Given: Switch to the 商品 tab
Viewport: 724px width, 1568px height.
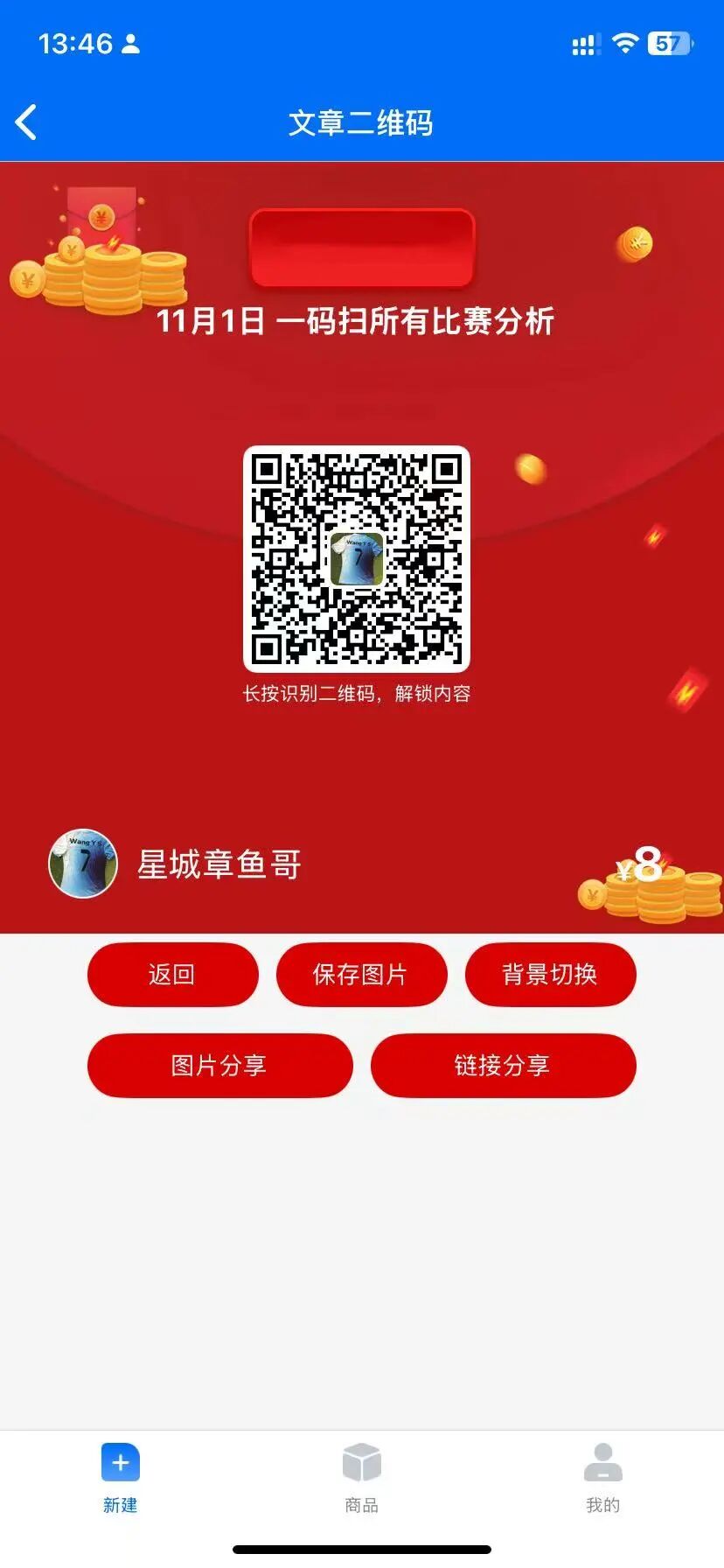Looking at the screenshot, I should (x=362, y=1479).
